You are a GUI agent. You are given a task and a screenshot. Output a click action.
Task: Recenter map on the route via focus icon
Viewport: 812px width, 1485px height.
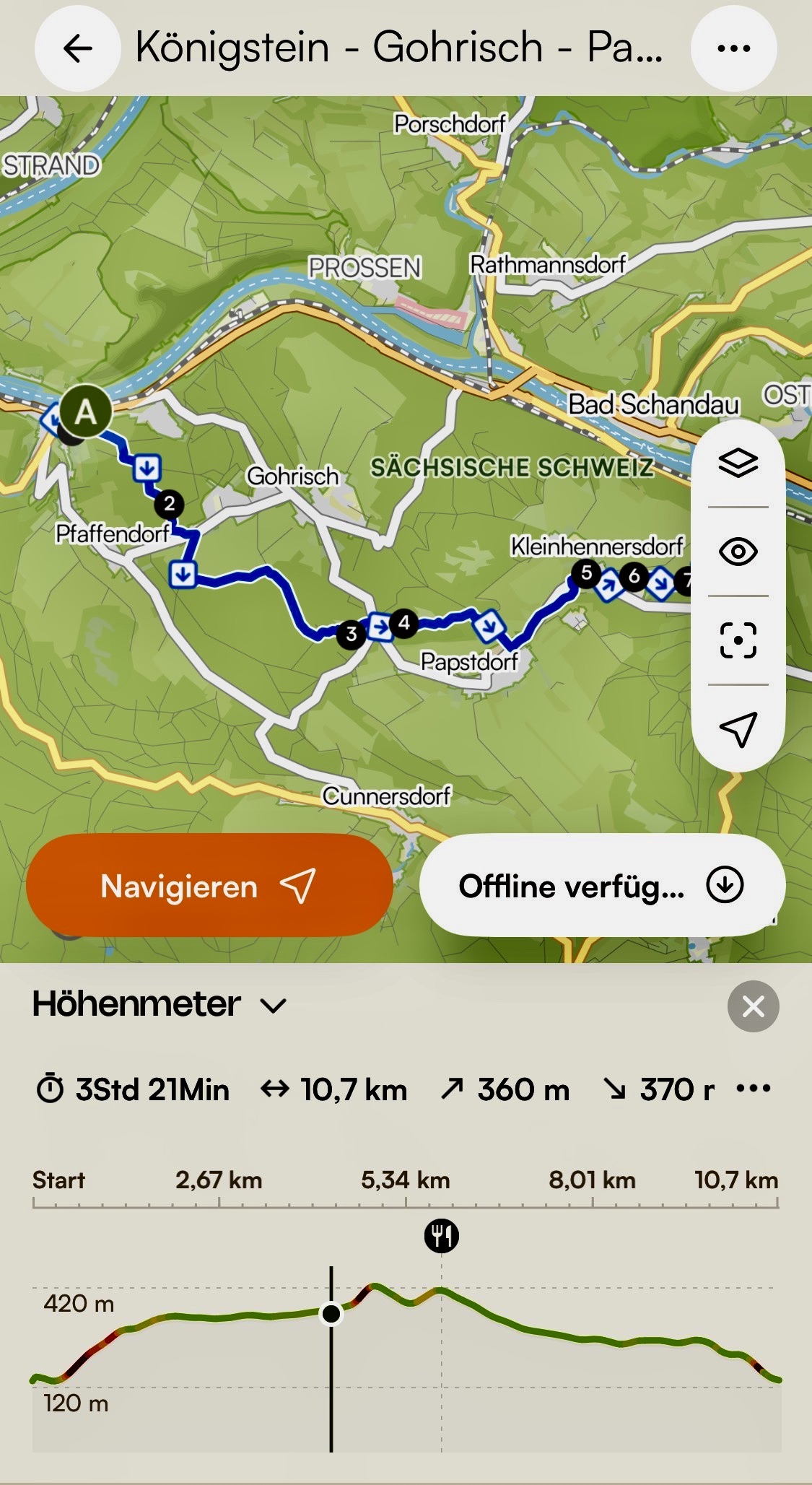point(738,640)
